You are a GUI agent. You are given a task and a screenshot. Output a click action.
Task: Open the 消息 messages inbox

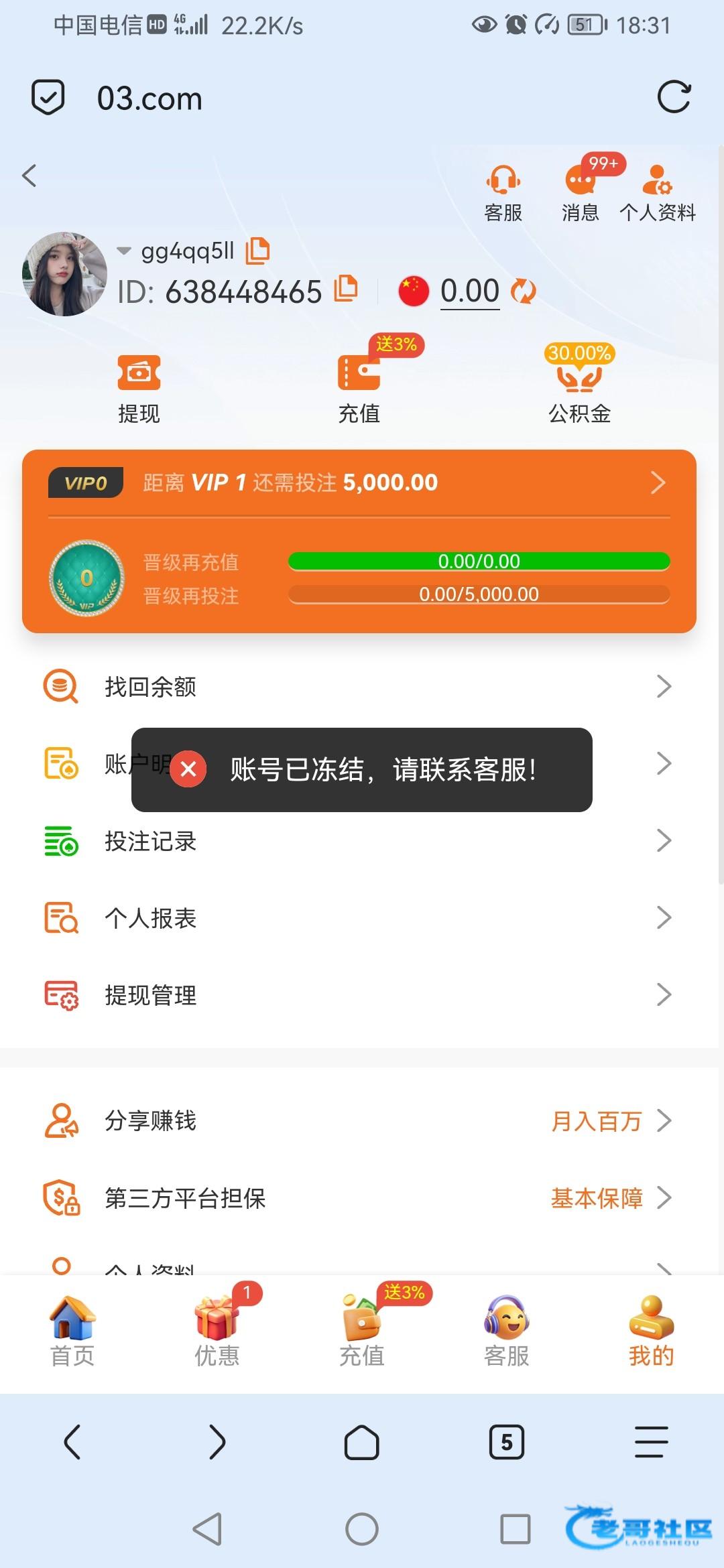[x=581, y=193]
